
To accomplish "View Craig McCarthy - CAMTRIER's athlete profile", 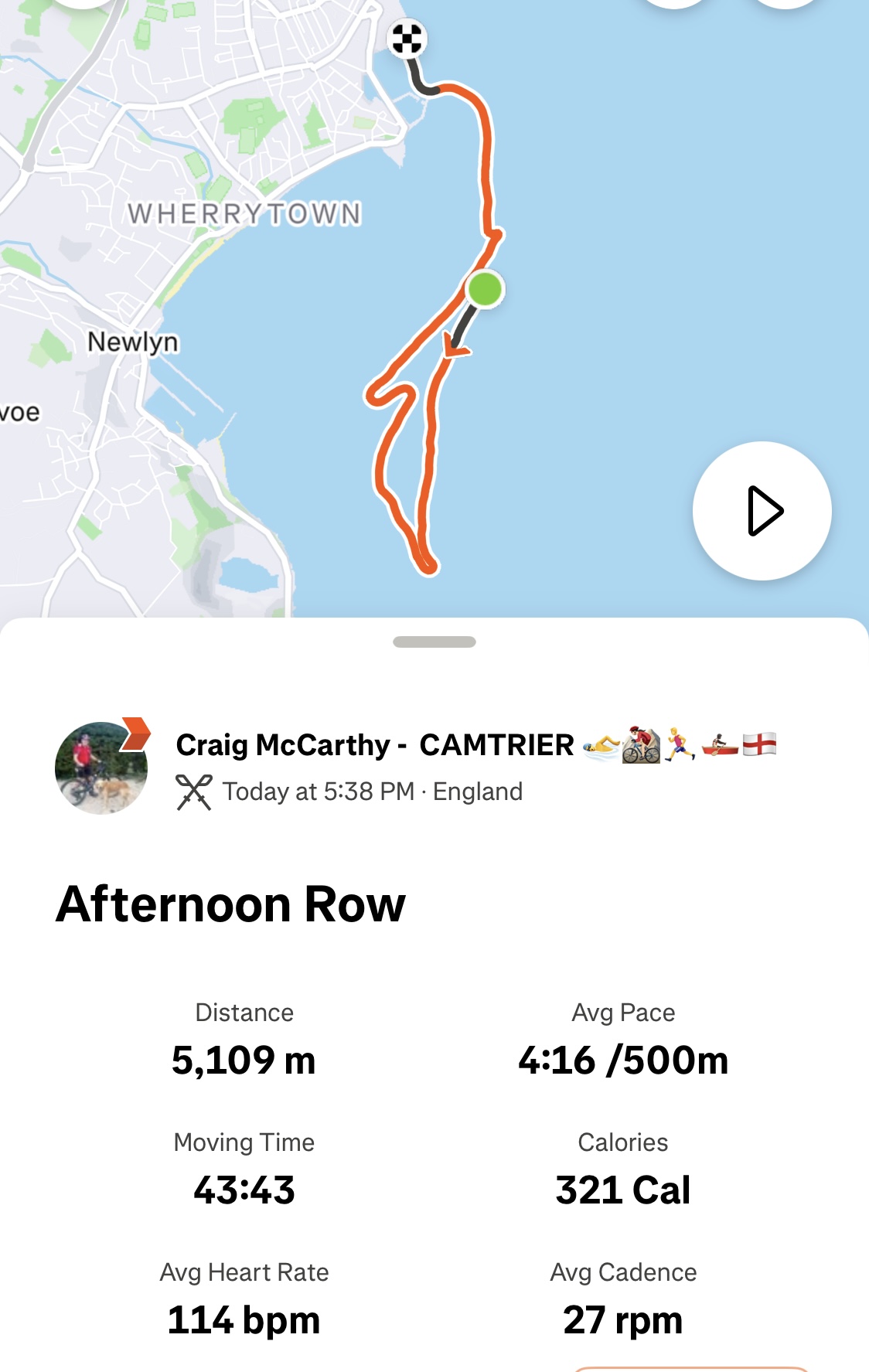I will pos(374,745).
